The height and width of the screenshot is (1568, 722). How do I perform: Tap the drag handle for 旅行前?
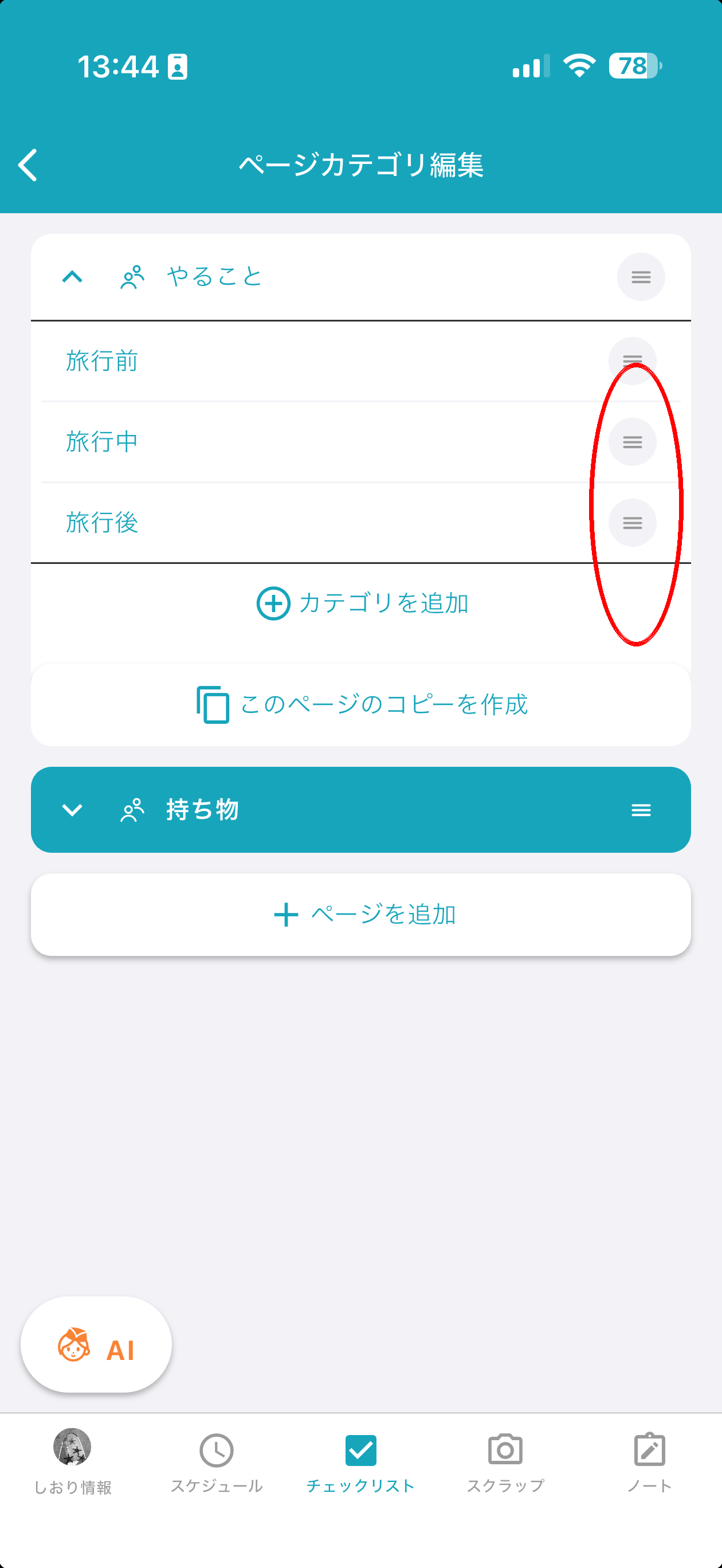click(x=632, y=360)
